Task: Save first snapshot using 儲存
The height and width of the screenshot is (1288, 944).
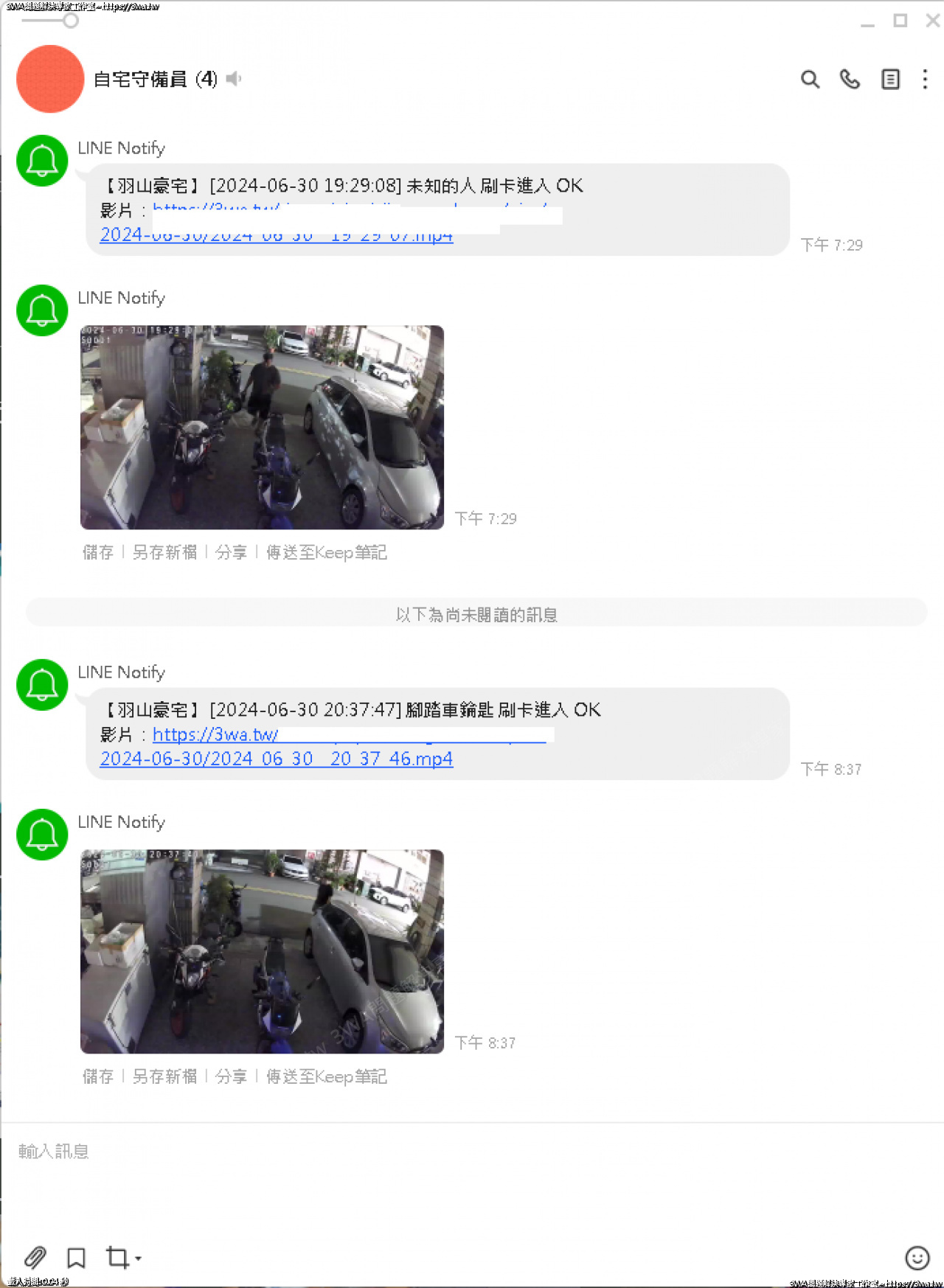Action: pos(98,552)
